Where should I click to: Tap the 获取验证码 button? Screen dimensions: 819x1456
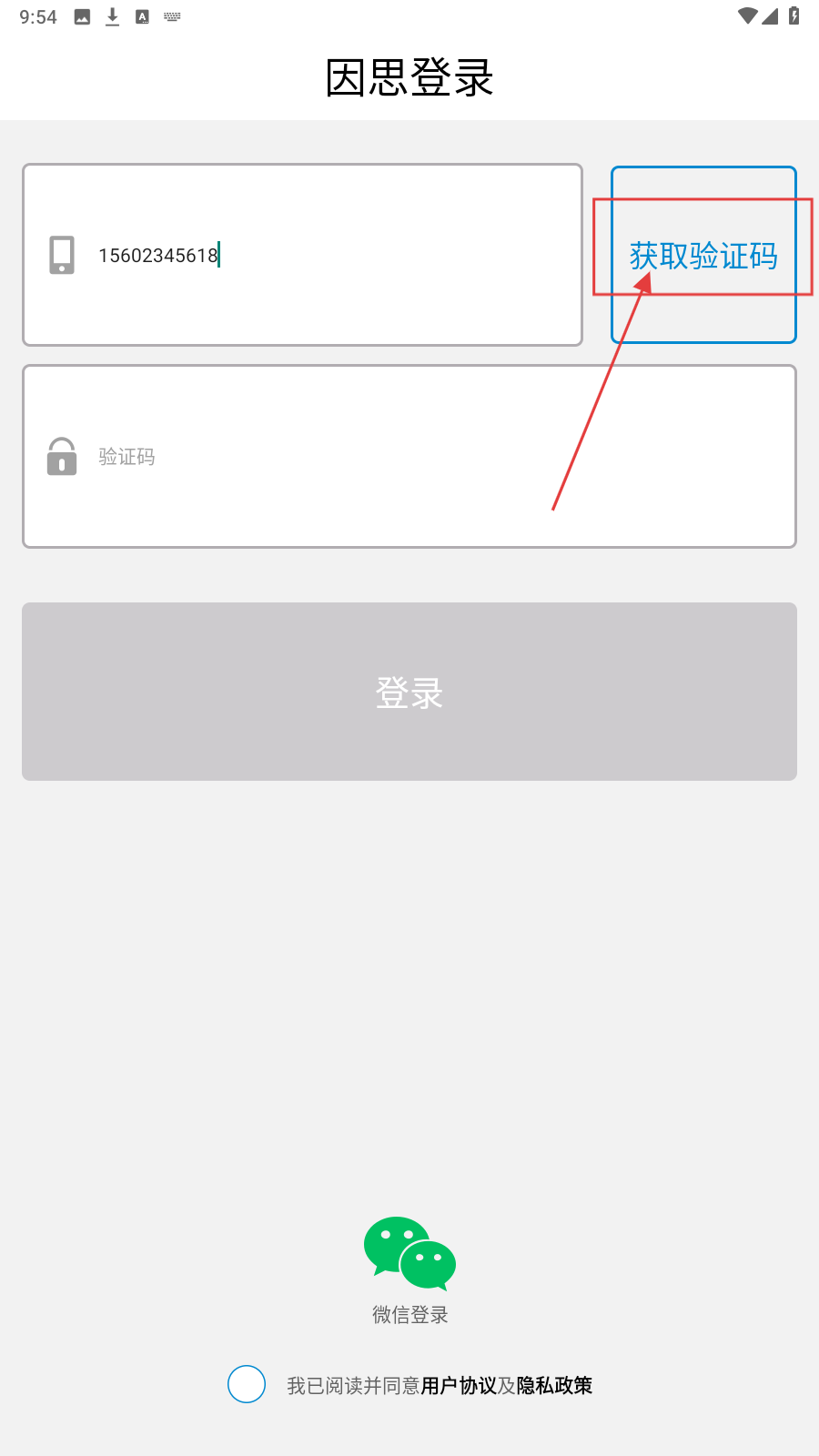[703, 256]
